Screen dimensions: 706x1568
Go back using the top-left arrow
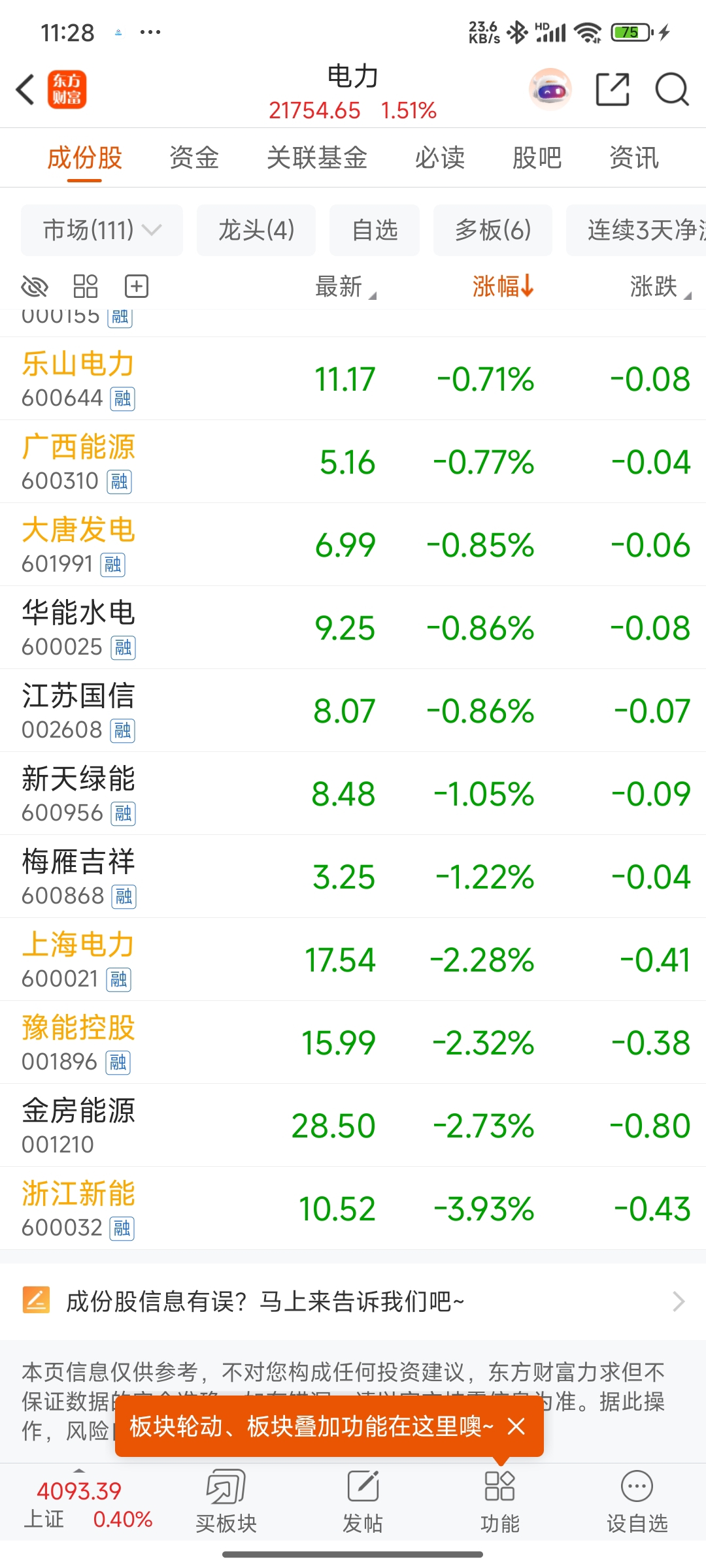[x=25, y=90]
